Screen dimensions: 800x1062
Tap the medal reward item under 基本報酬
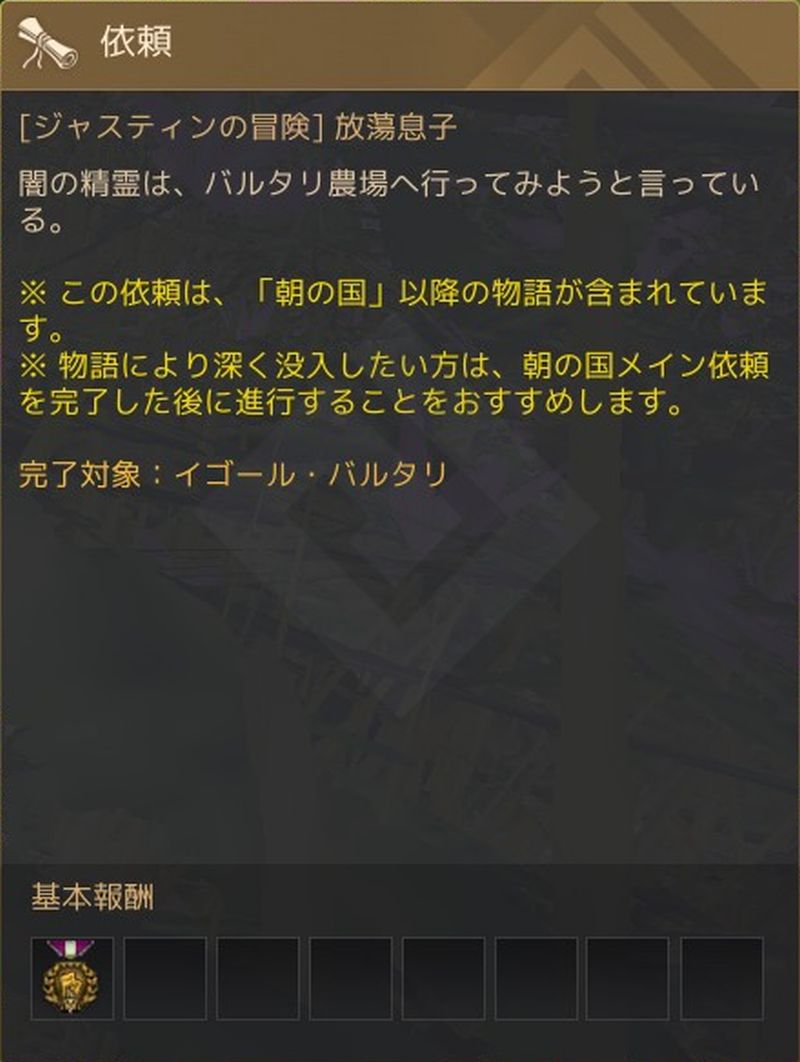[x=72, y=978]
